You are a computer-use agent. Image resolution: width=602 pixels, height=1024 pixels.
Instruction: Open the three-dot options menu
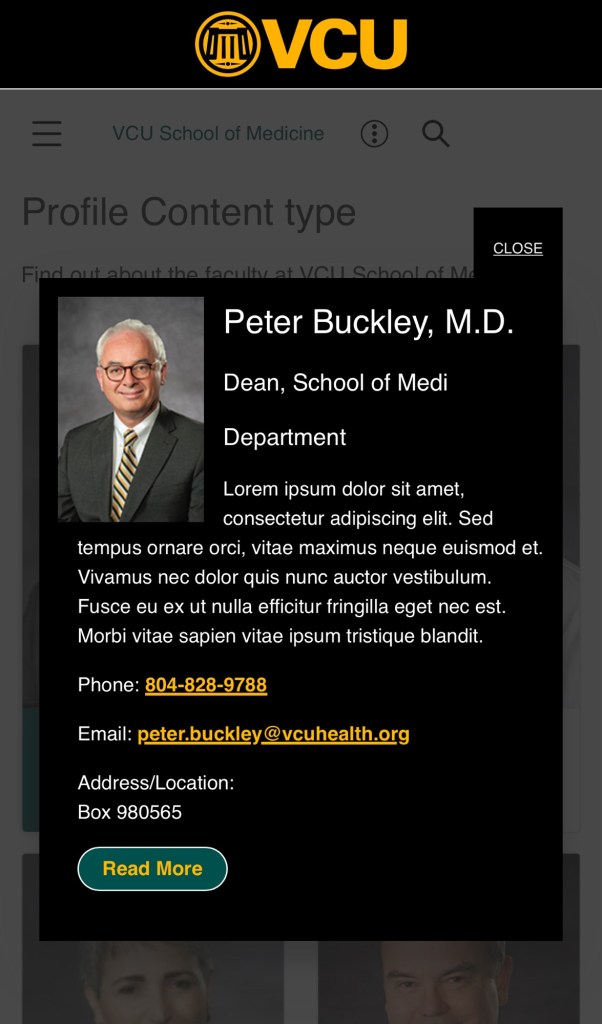click(374, 134)
